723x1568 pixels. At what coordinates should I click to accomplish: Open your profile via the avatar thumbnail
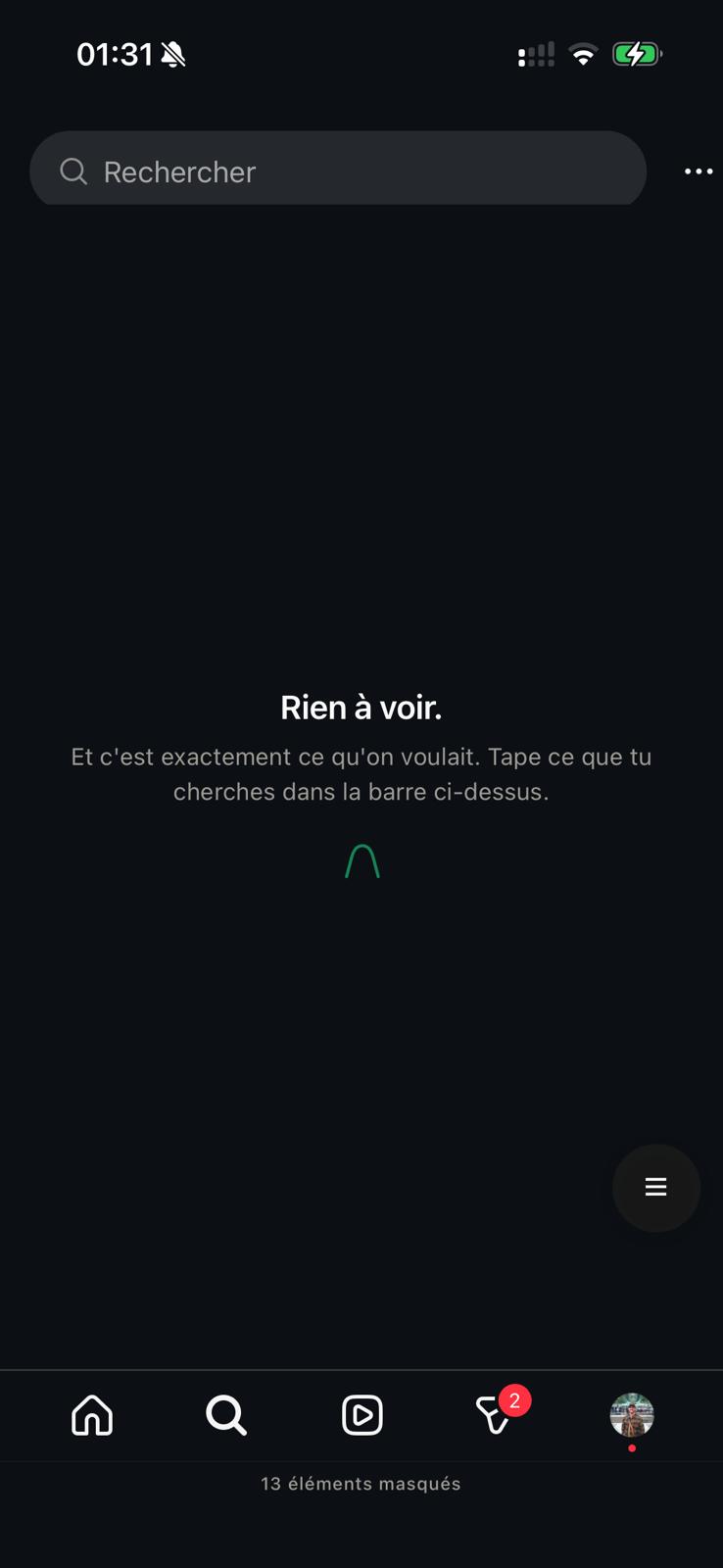pyautogui.click(x=632, y=1415)
